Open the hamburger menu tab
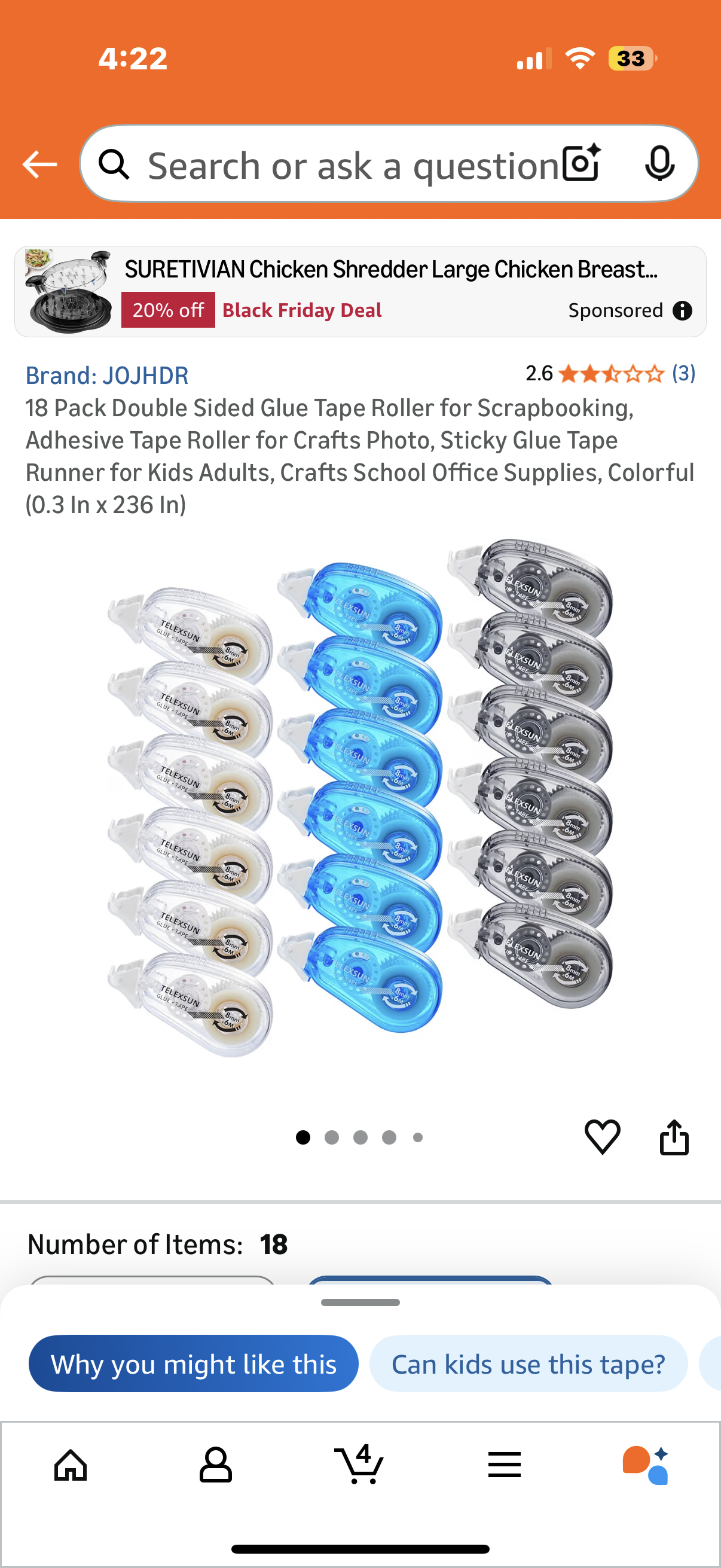The image size is (721, 1568). coord(504,1465)
